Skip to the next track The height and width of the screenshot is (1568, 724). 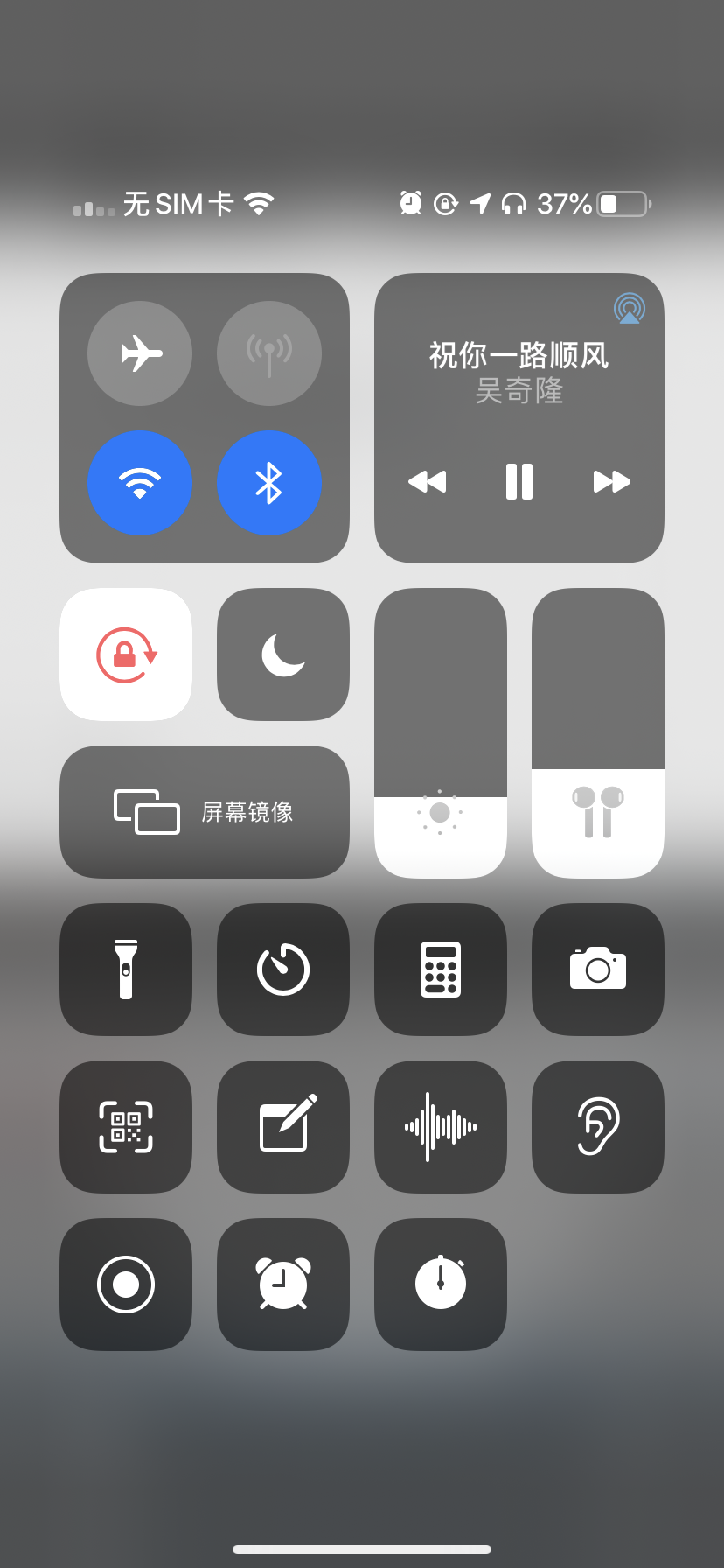pyautogui.click(x=611, y=481)
